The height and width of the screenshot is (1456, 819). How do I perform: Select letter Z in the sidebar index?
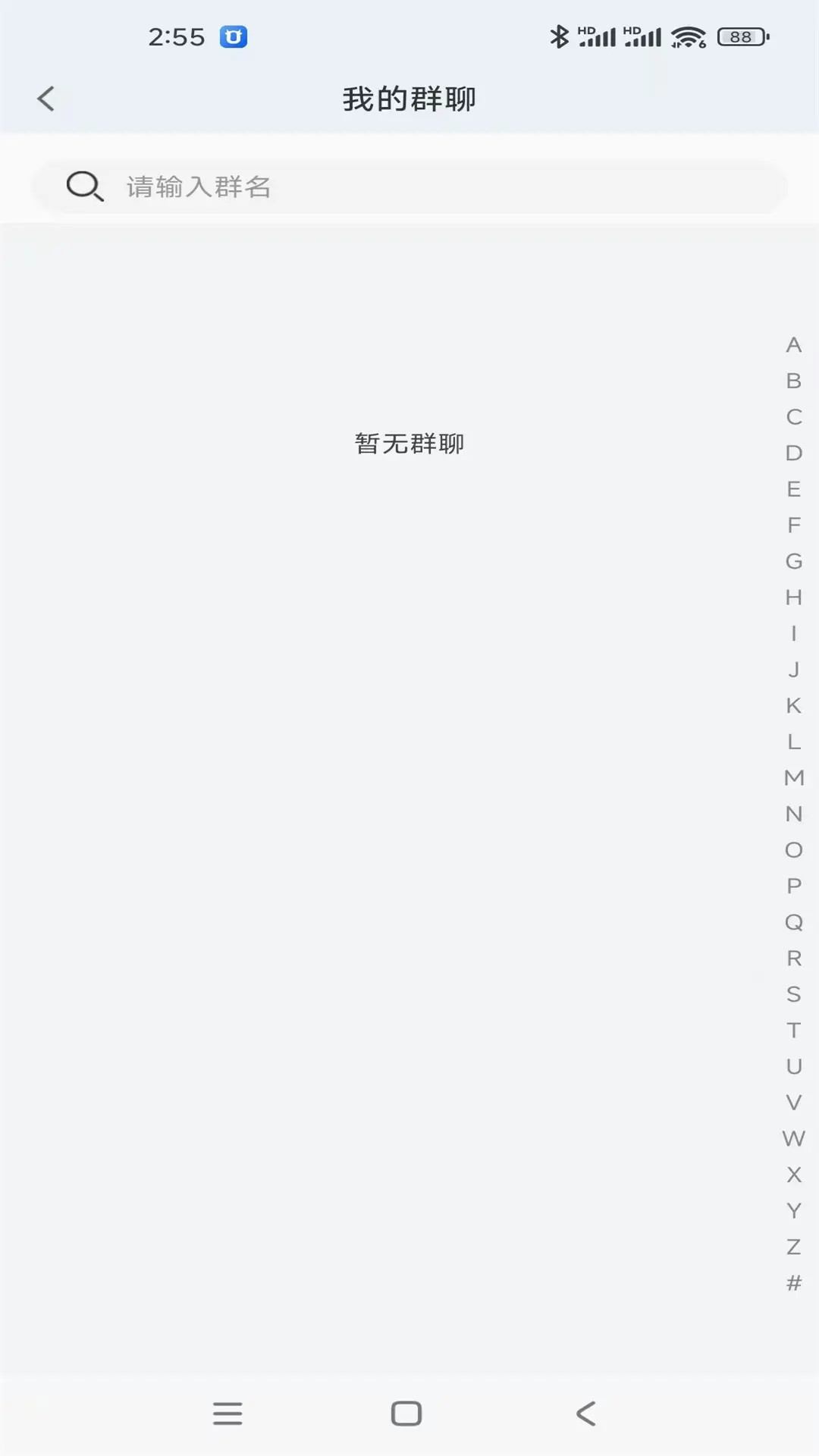(794, 1247)
